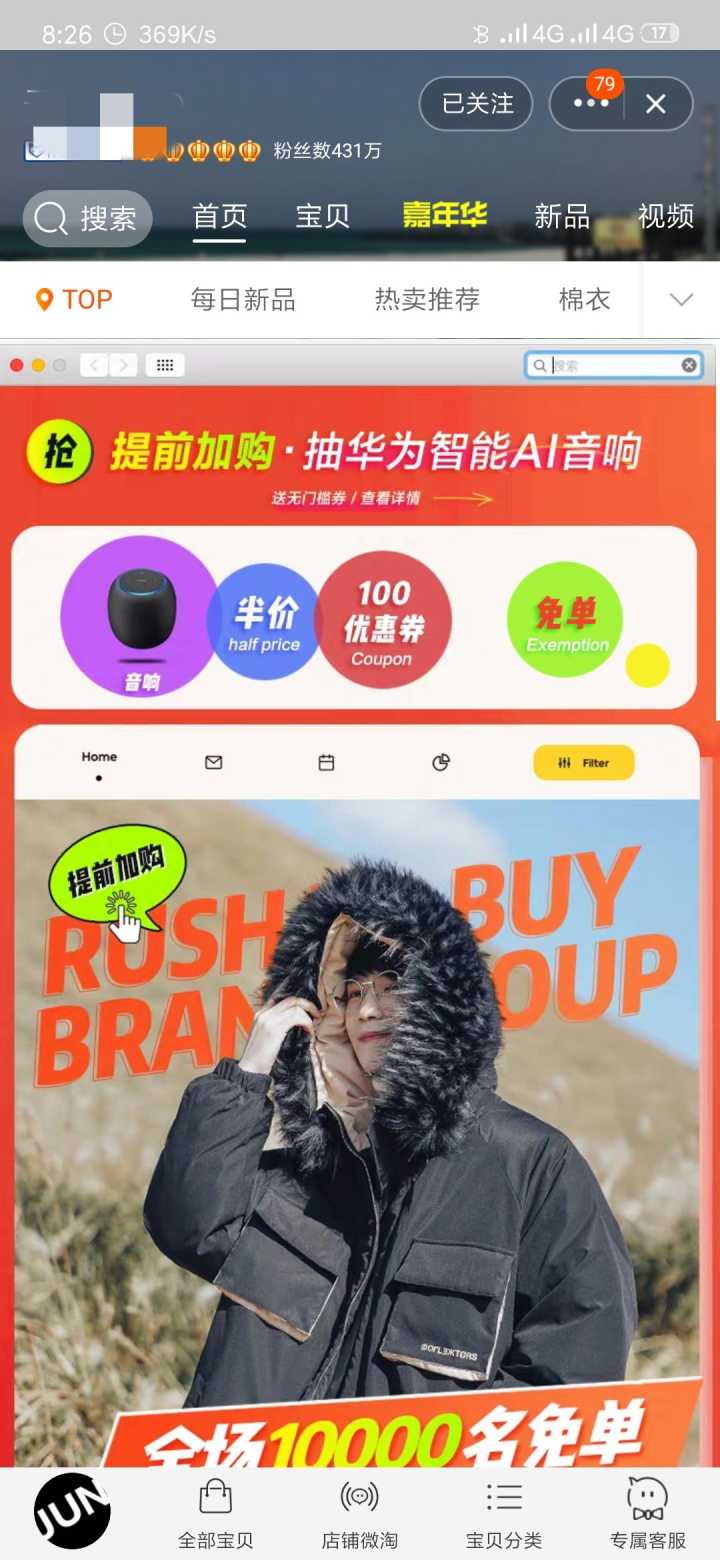Switch to the 新品 tab
The height and width of the screenshot is (1560, 720).
(x=561, y=217)
